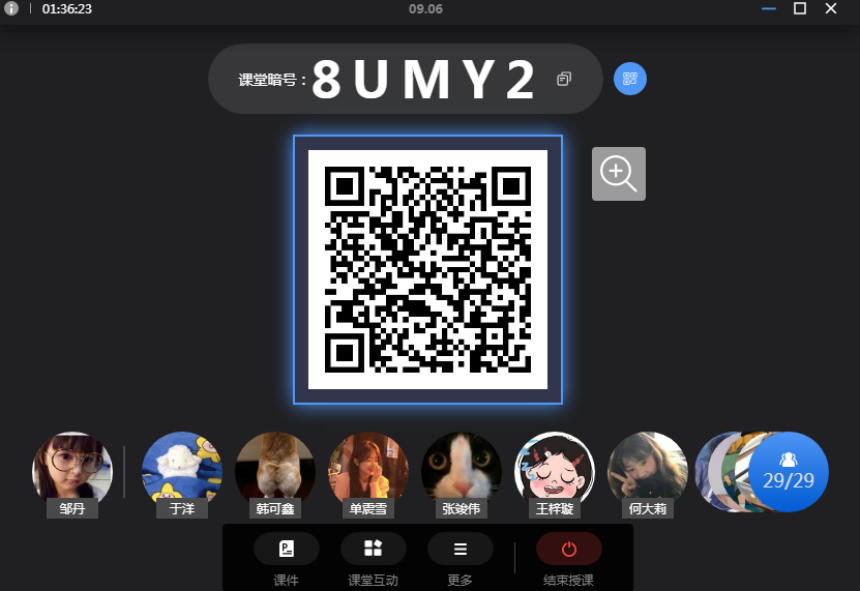The height and width of the screenshot is (591, 860).
Task: Copy the classroom code 8UMY2
Action: click(564, 79)
